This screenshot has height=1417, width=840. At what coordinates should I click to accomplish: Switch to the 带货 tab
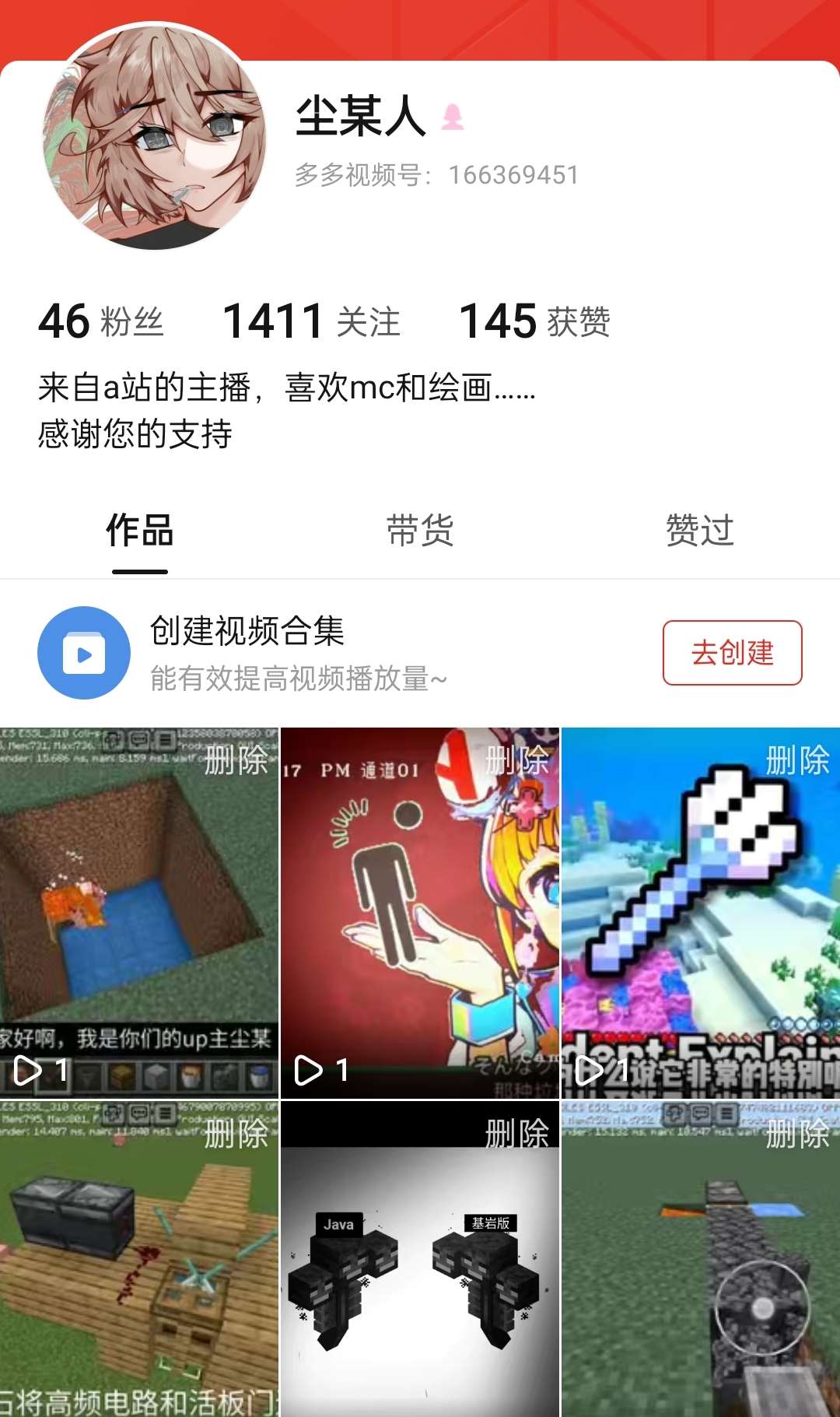click(x=420, y=531)
